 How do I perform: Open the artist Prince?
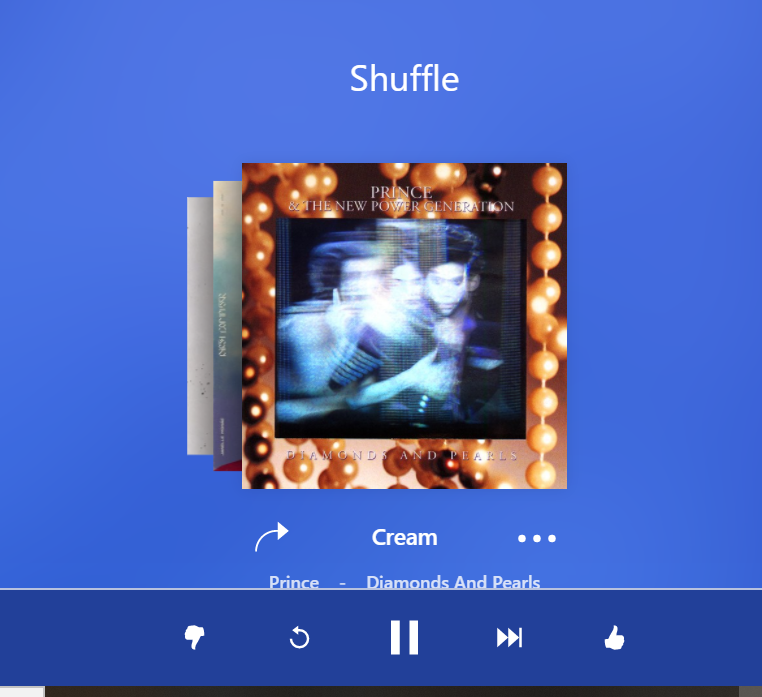click(x=294, y=582)
